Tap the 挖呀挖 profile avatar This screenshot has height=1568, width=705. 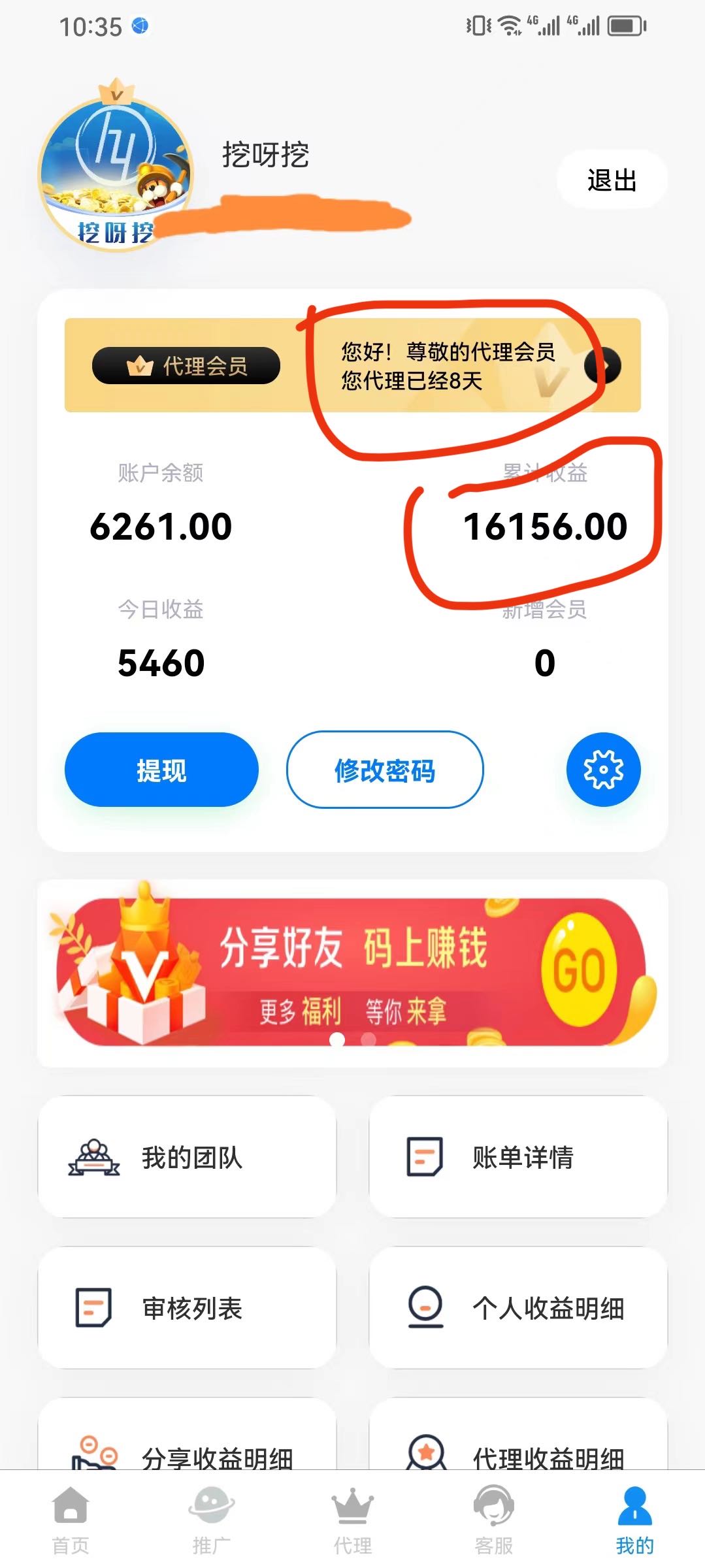(116, 173)
